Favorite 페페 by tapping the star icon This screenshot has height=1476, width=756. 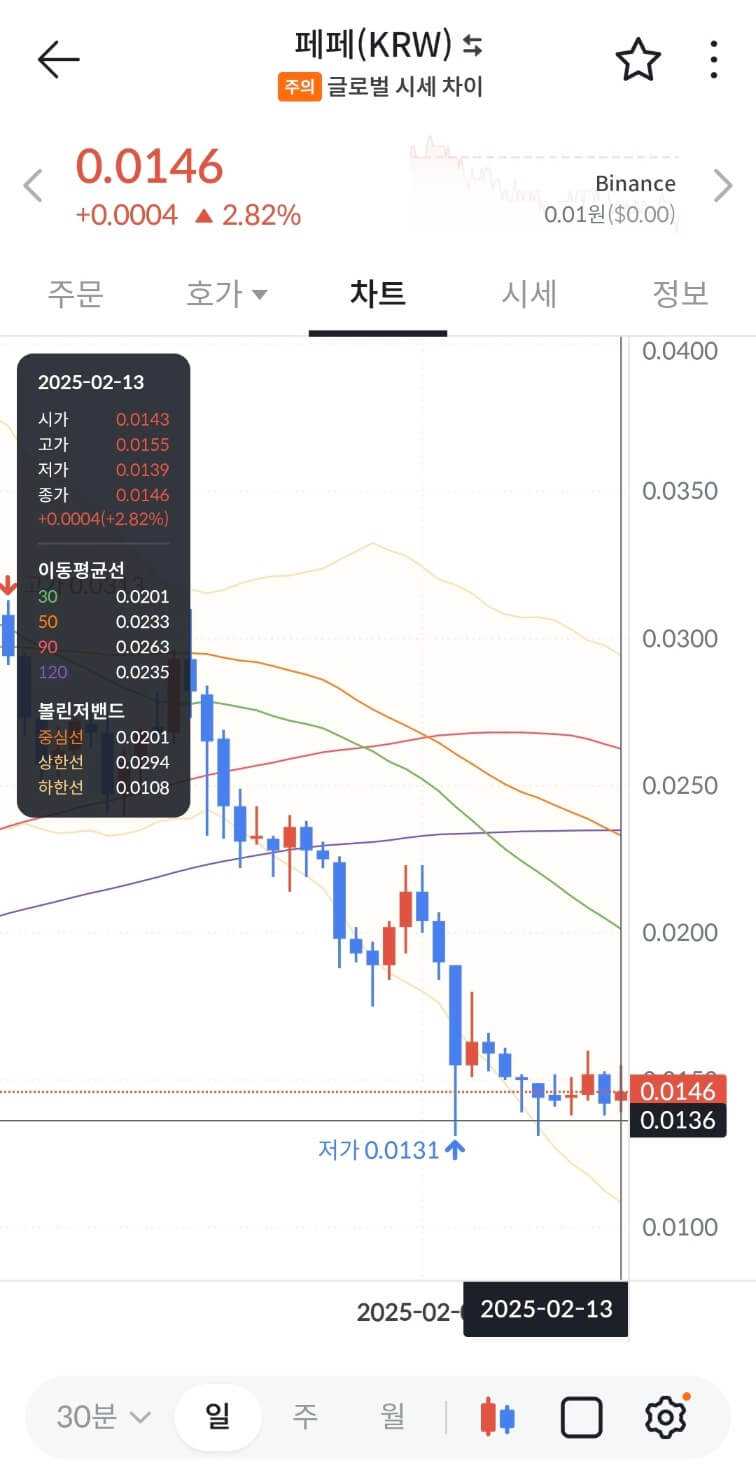(x=638, y=60)
